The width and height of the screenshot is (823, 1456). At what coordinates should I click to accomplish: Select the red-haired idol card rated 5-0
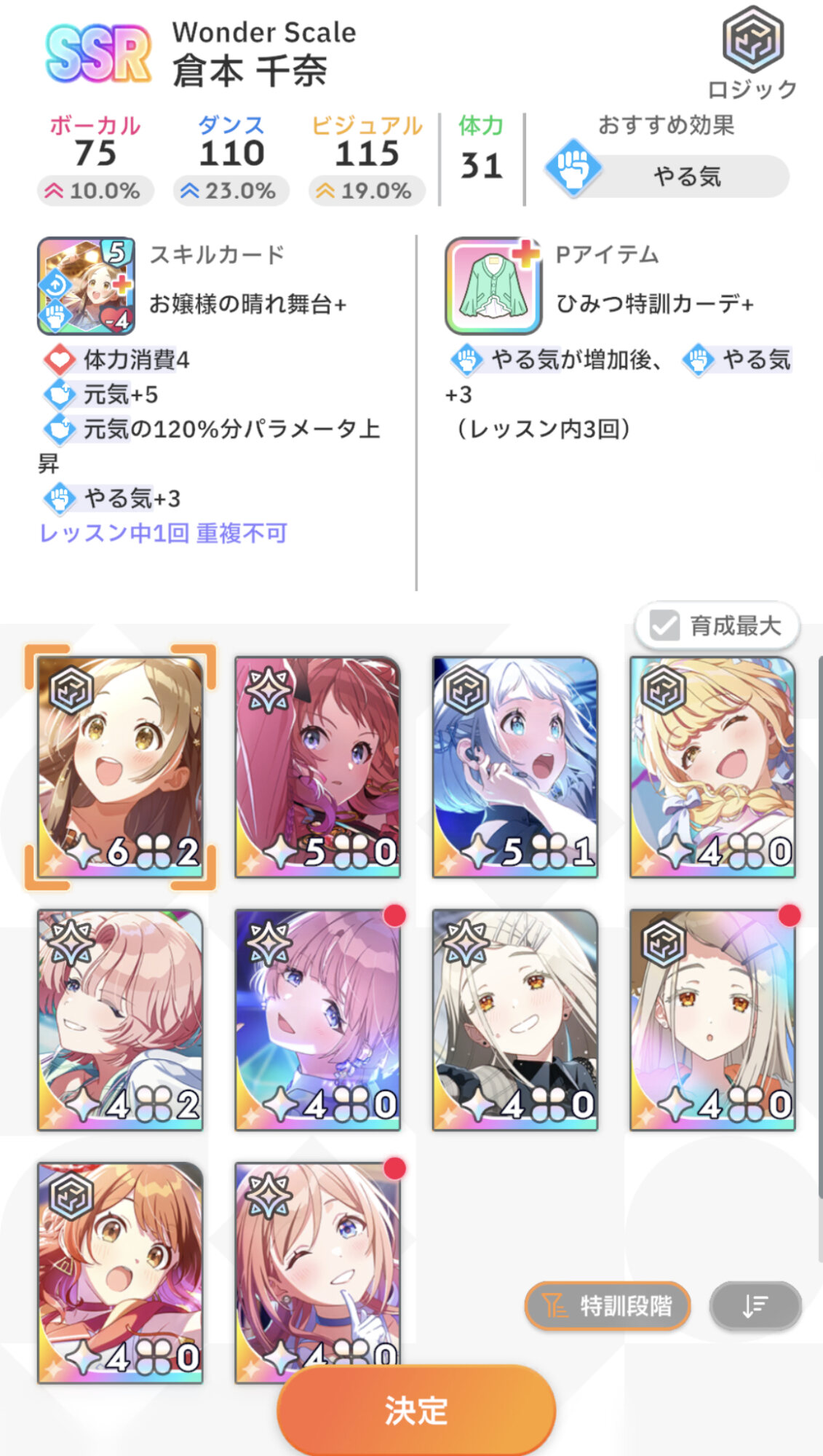(317, 767)
